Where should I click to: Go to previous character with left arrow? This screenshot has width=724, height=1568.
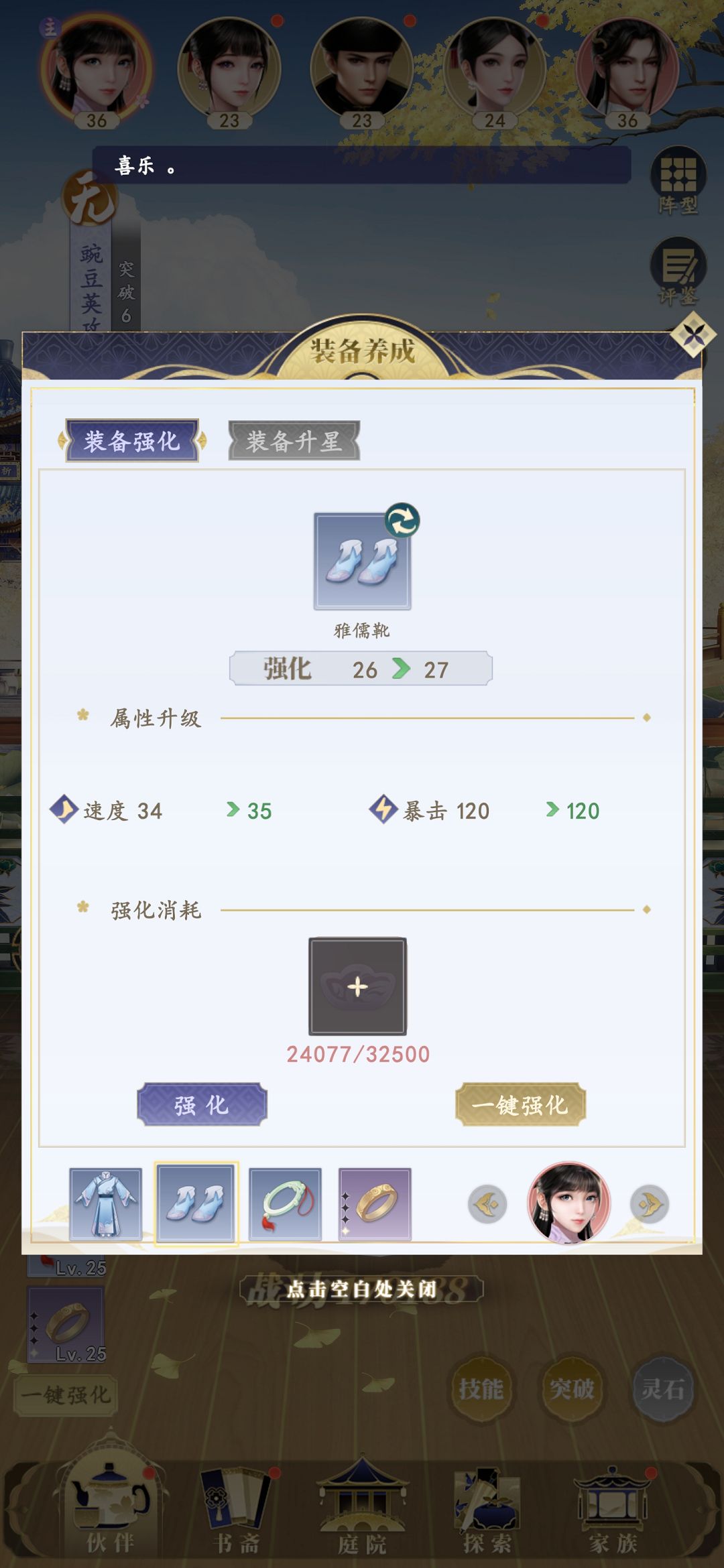click(487, 1204)
